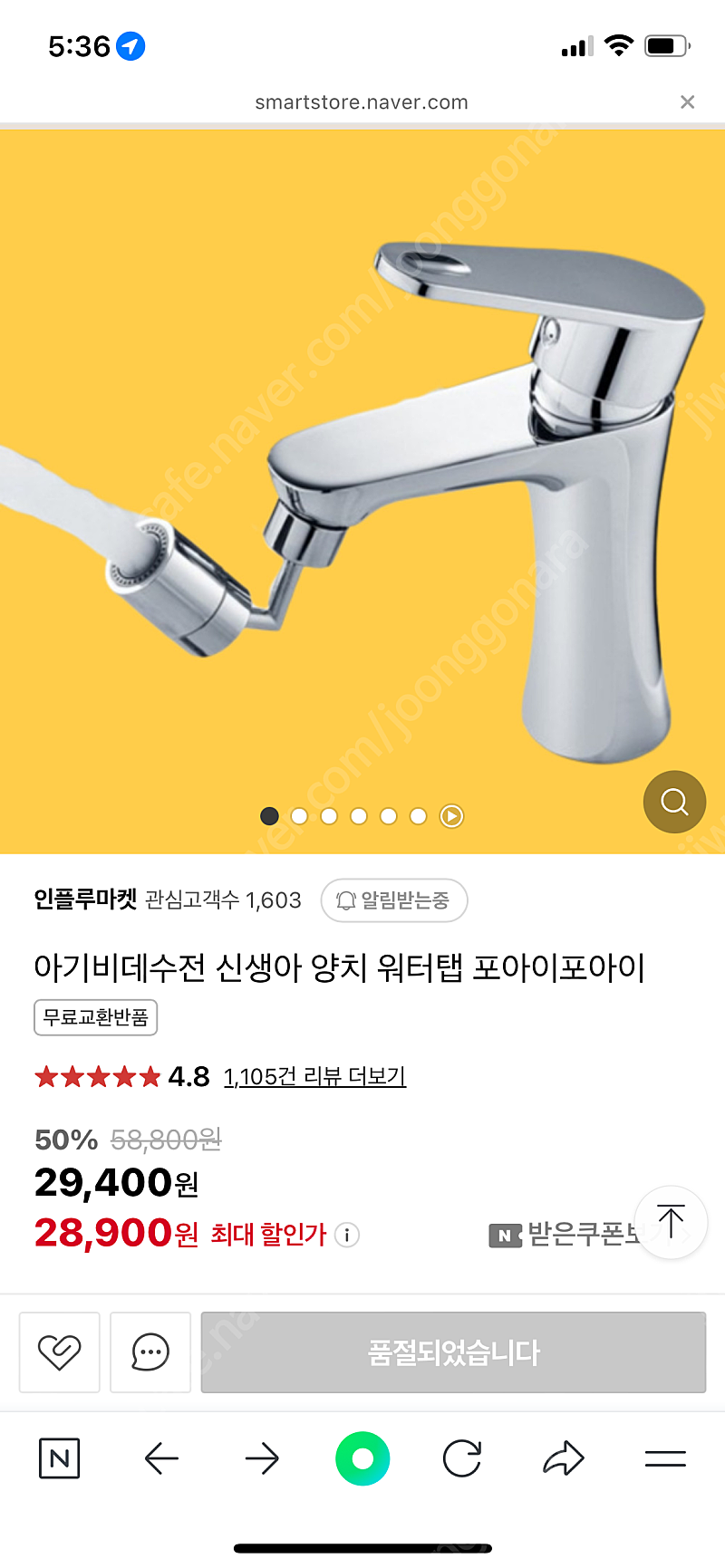Add product to wishlist with heart icon
The height and width of the screenshot is (1568, 725).
click(x=60, y=1352)
